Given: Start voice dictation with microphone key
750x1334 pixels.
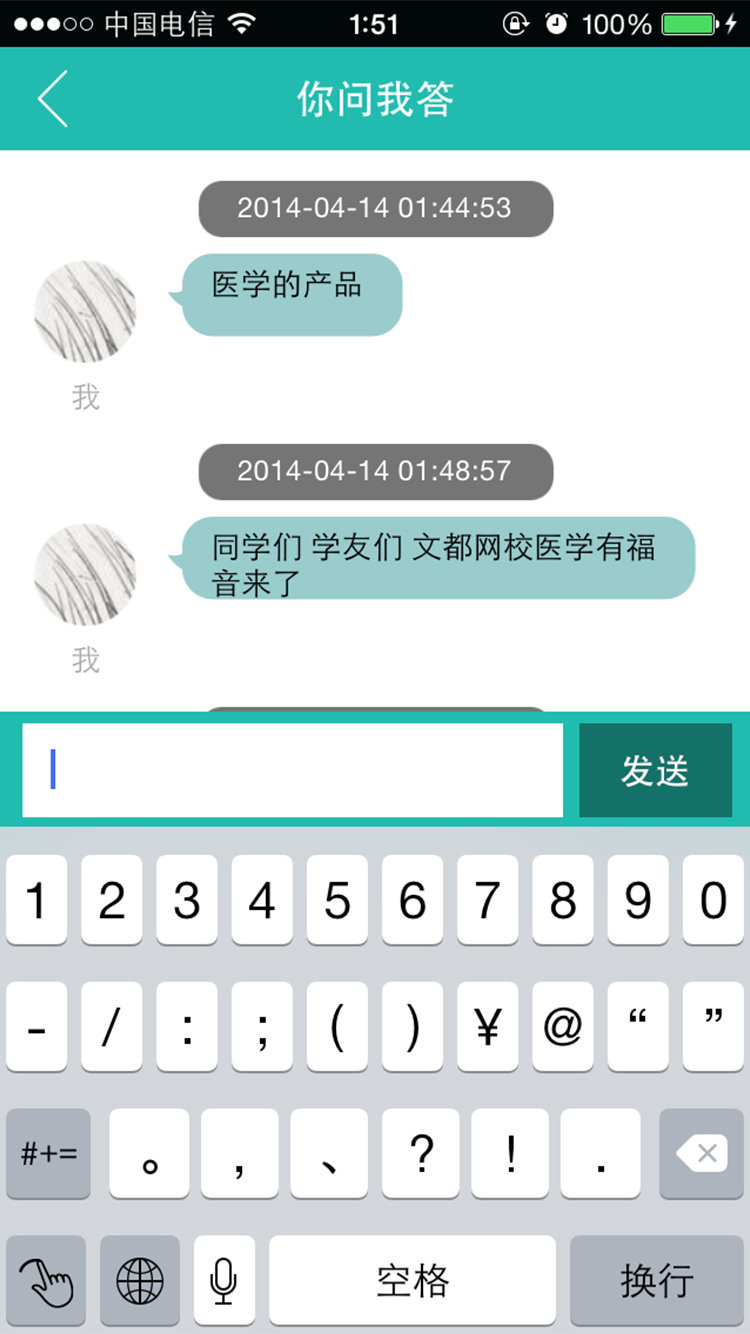Looking at the screenshot, I should click(224, 1280).
